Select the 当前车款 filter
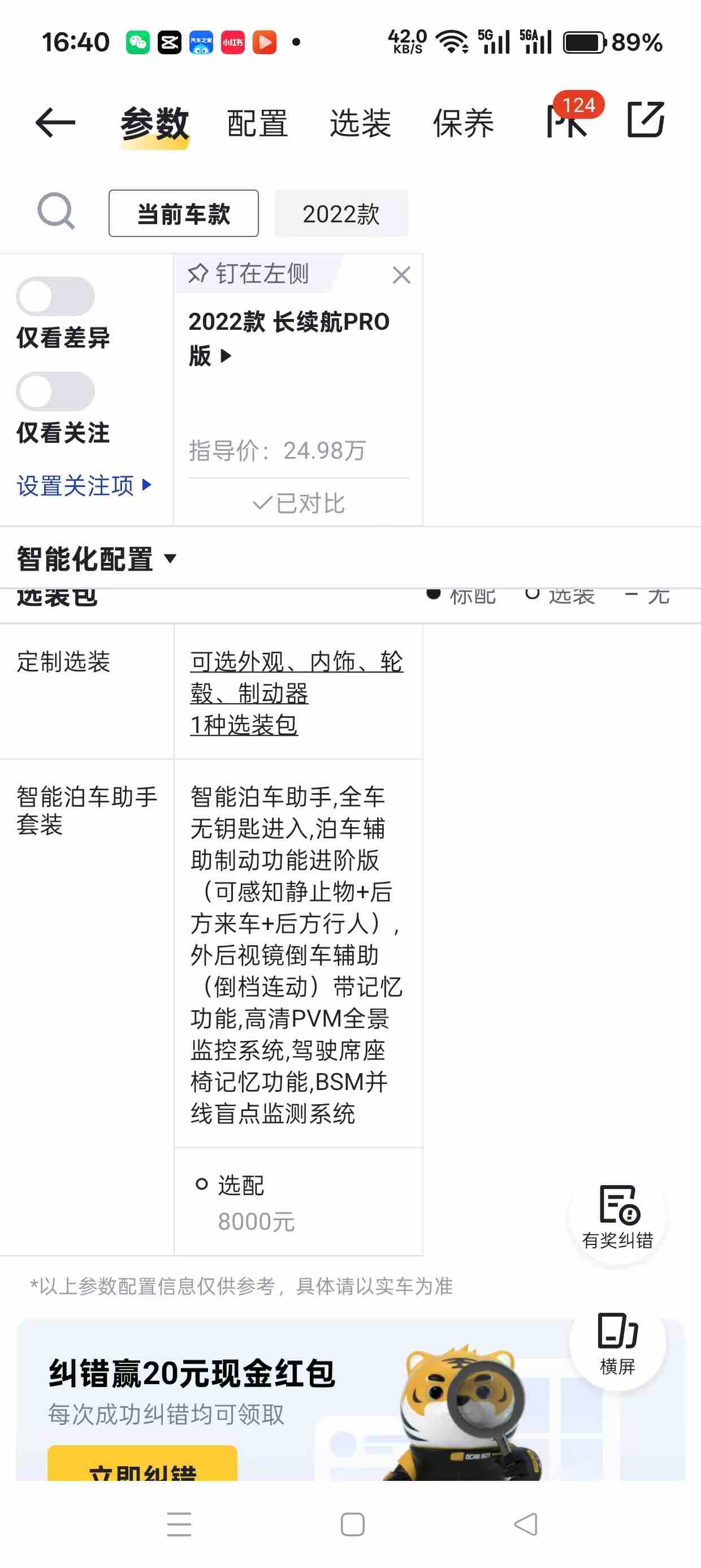The image size is (701, 1568). [183, 214]
